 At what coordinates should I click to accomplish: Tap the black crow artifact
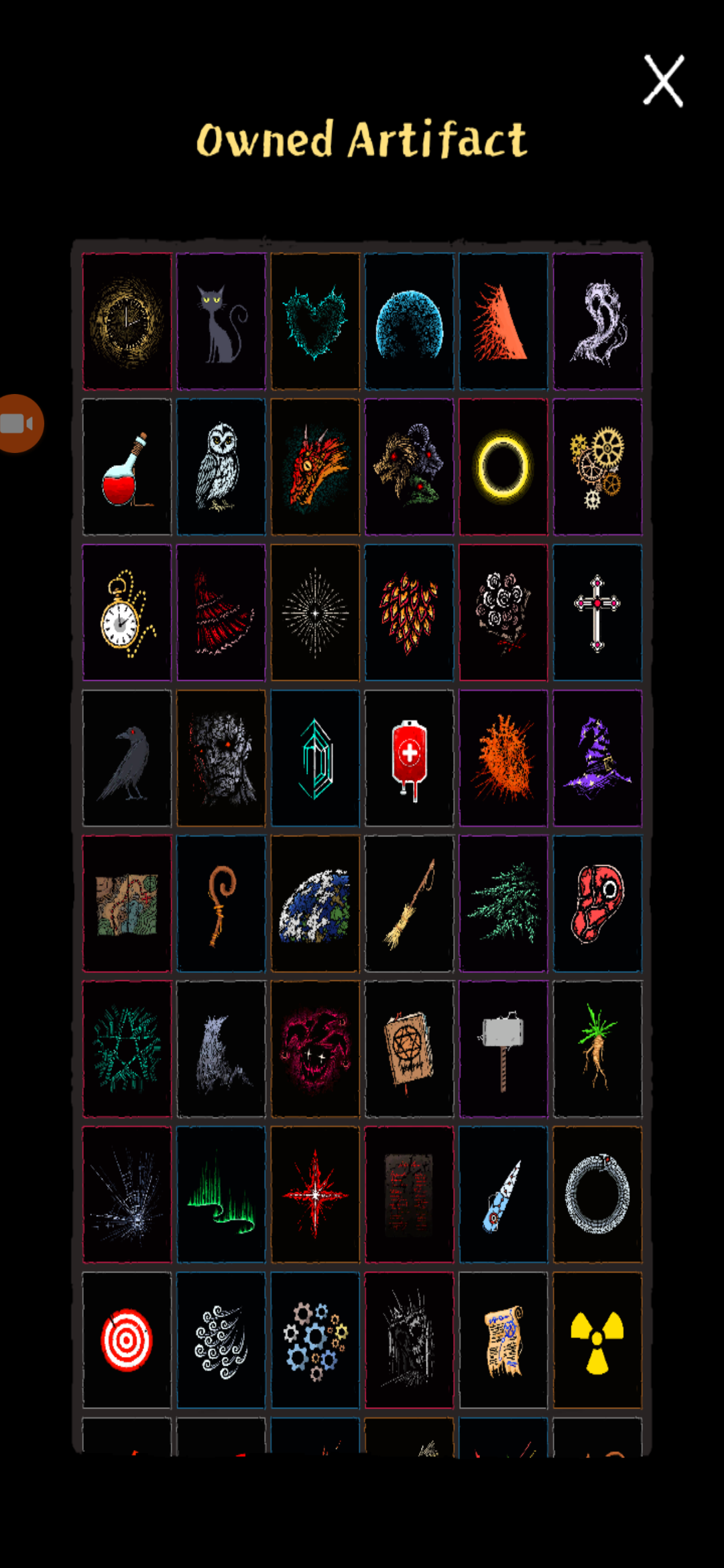(127, 759)
